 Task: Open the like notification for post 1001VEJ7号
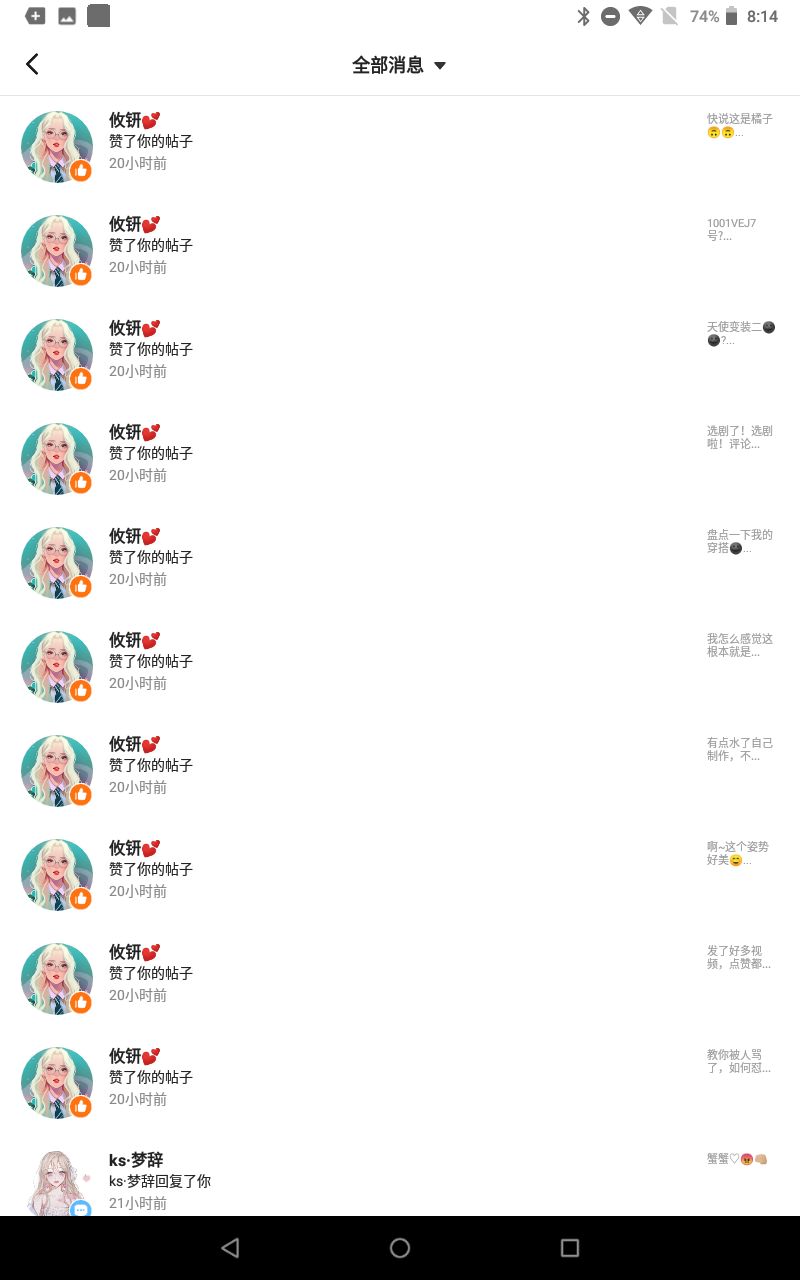click(x=400, y=252)
